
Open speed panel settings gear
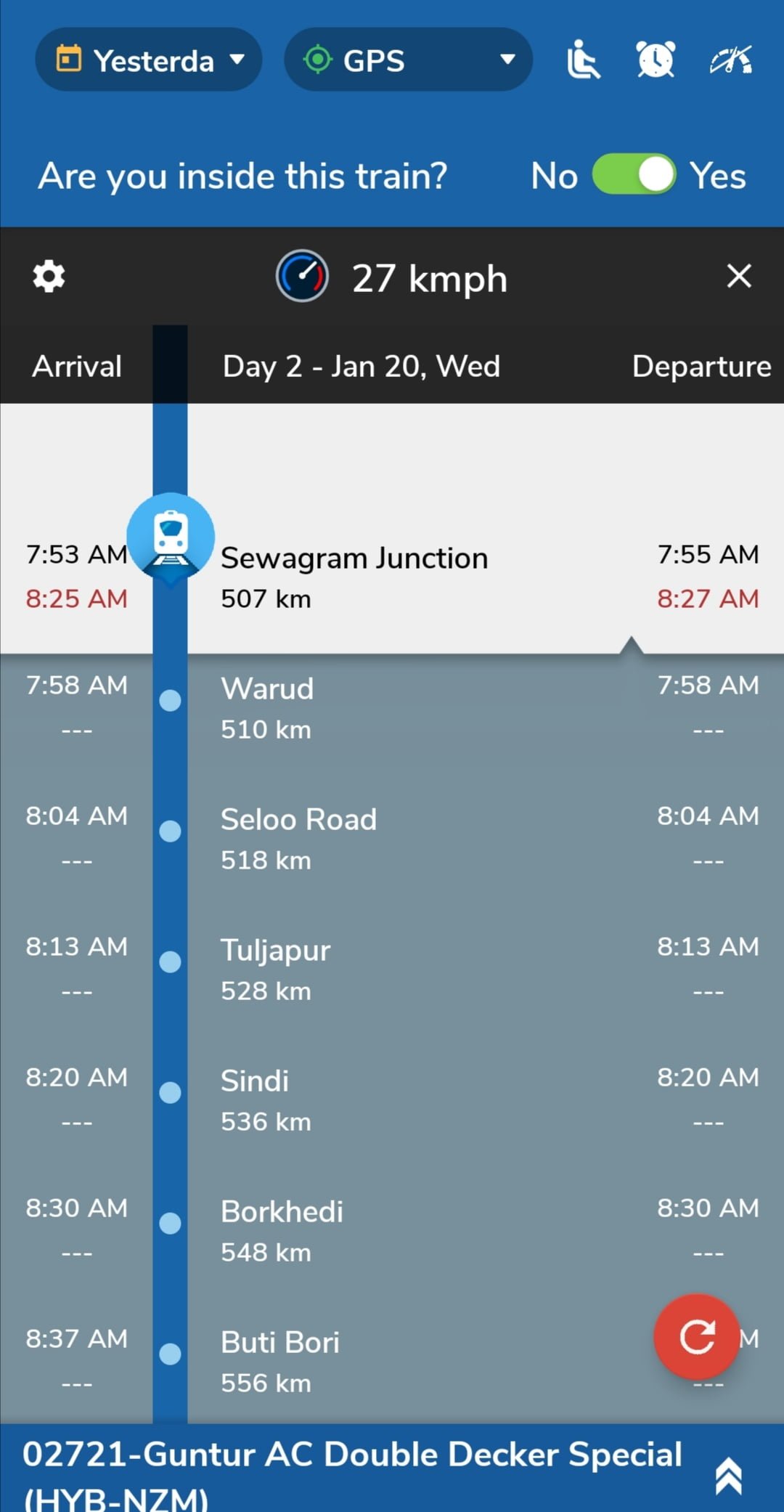click(x=49, y=277)
